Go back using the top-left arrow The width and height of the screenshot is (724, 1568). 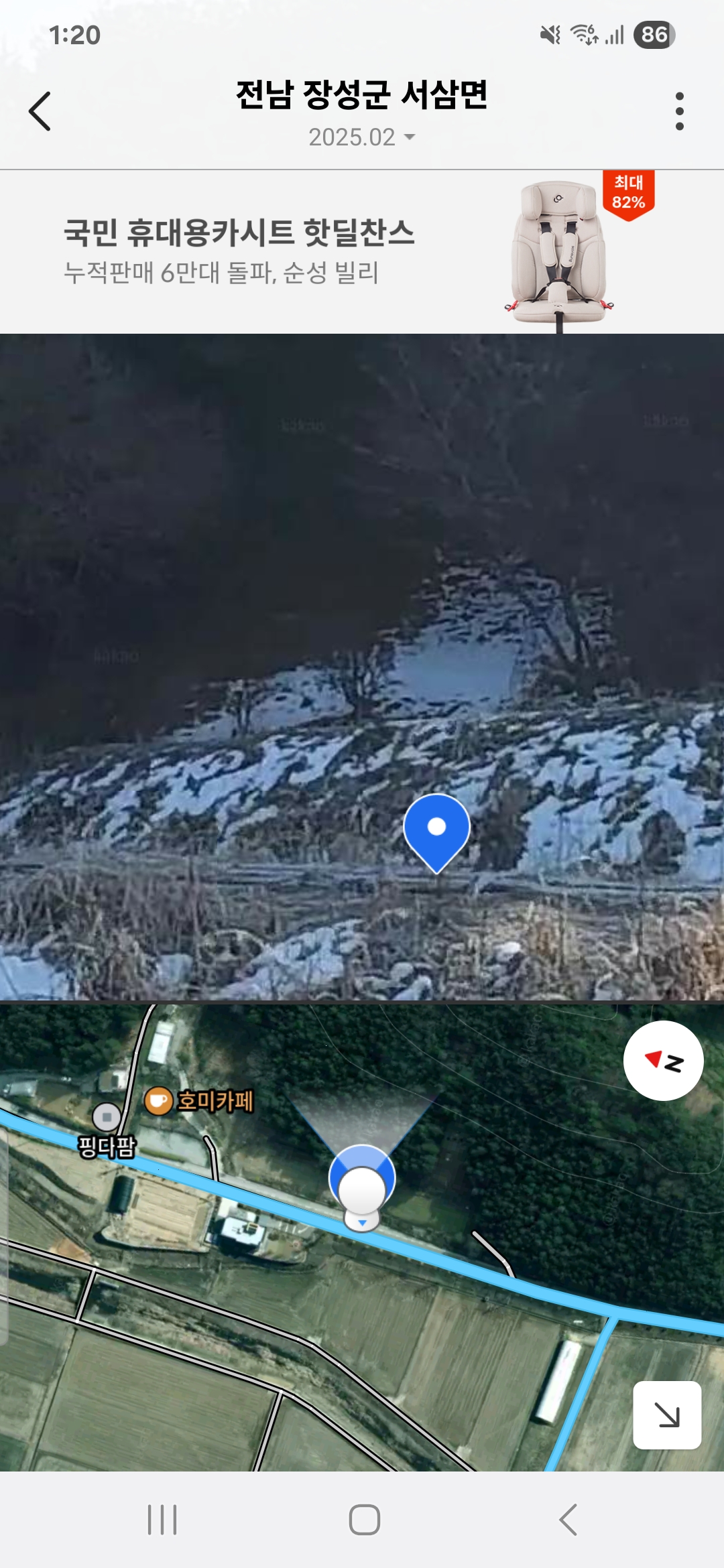tap(40, 111)
